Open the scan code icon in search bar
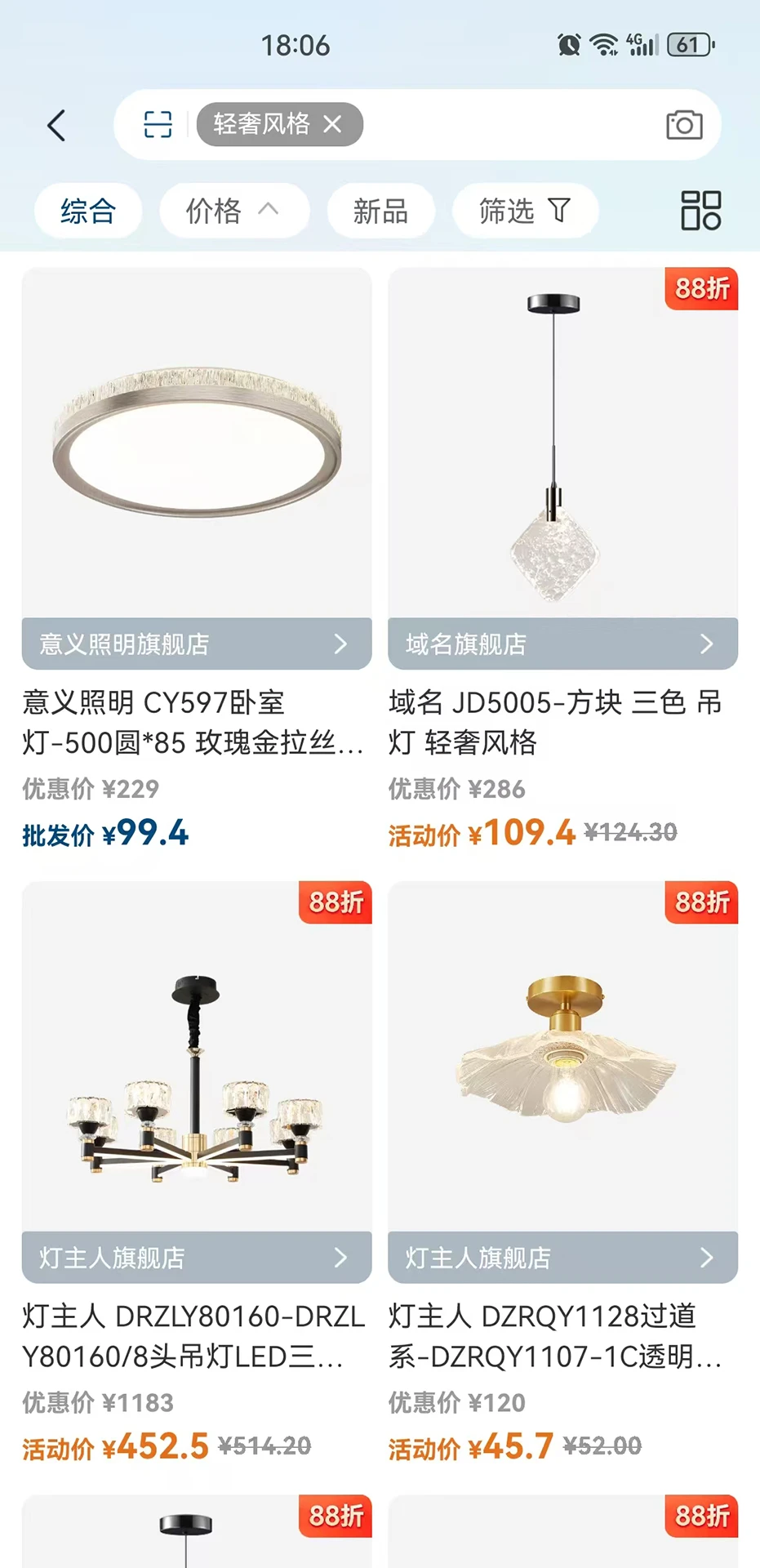760x1568 pixels. (158, 124)
